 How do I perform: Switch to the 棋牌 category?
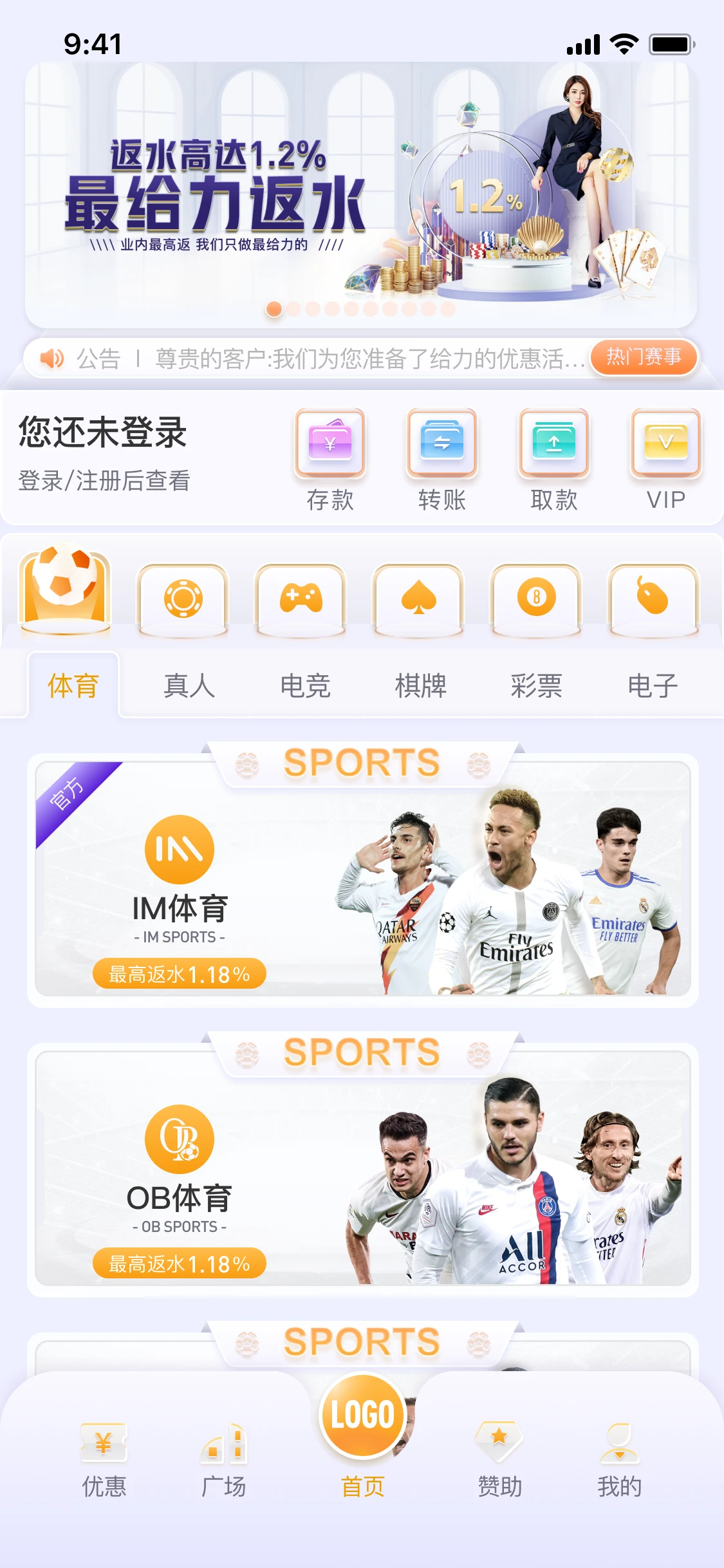[x=421, y=685]
